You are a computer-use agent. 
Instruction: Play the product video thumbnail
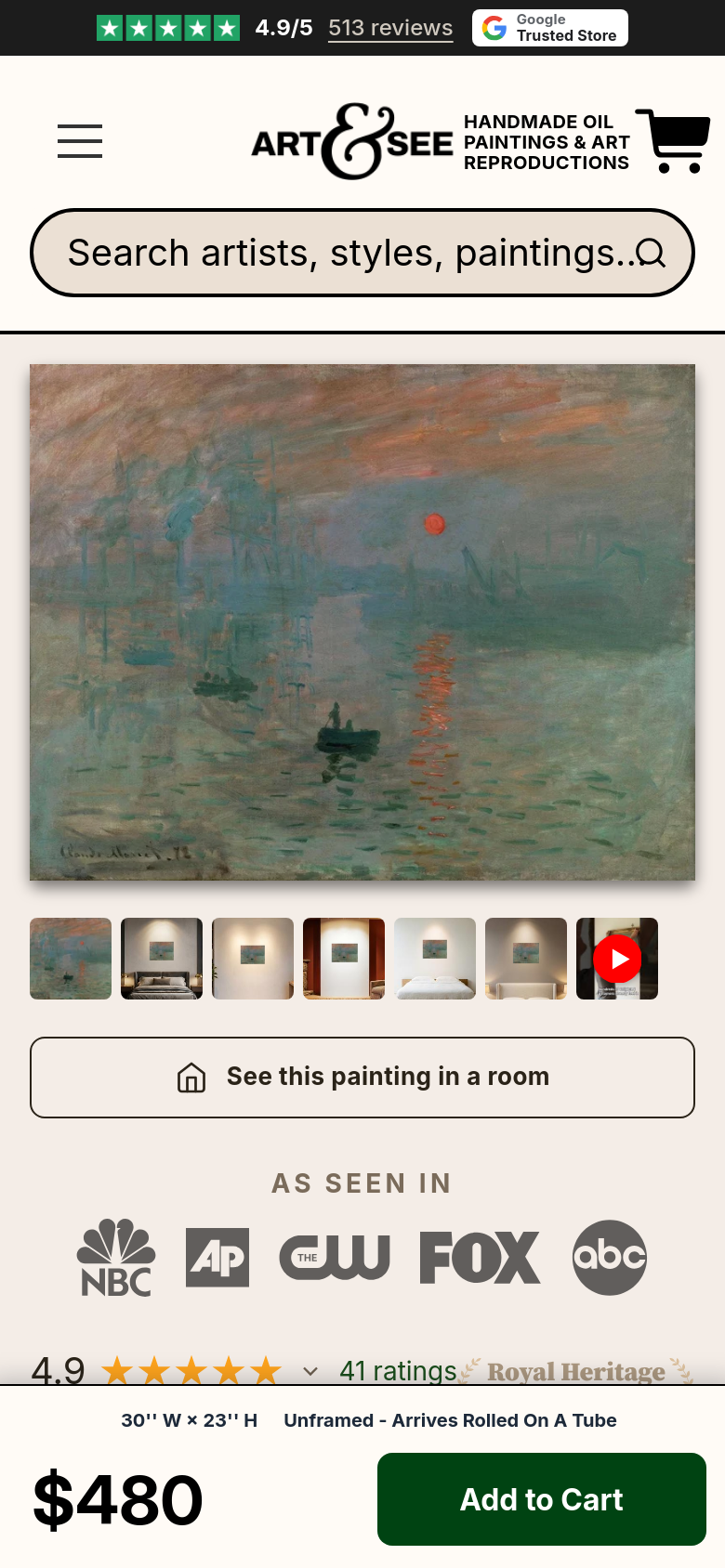(617, 959)
